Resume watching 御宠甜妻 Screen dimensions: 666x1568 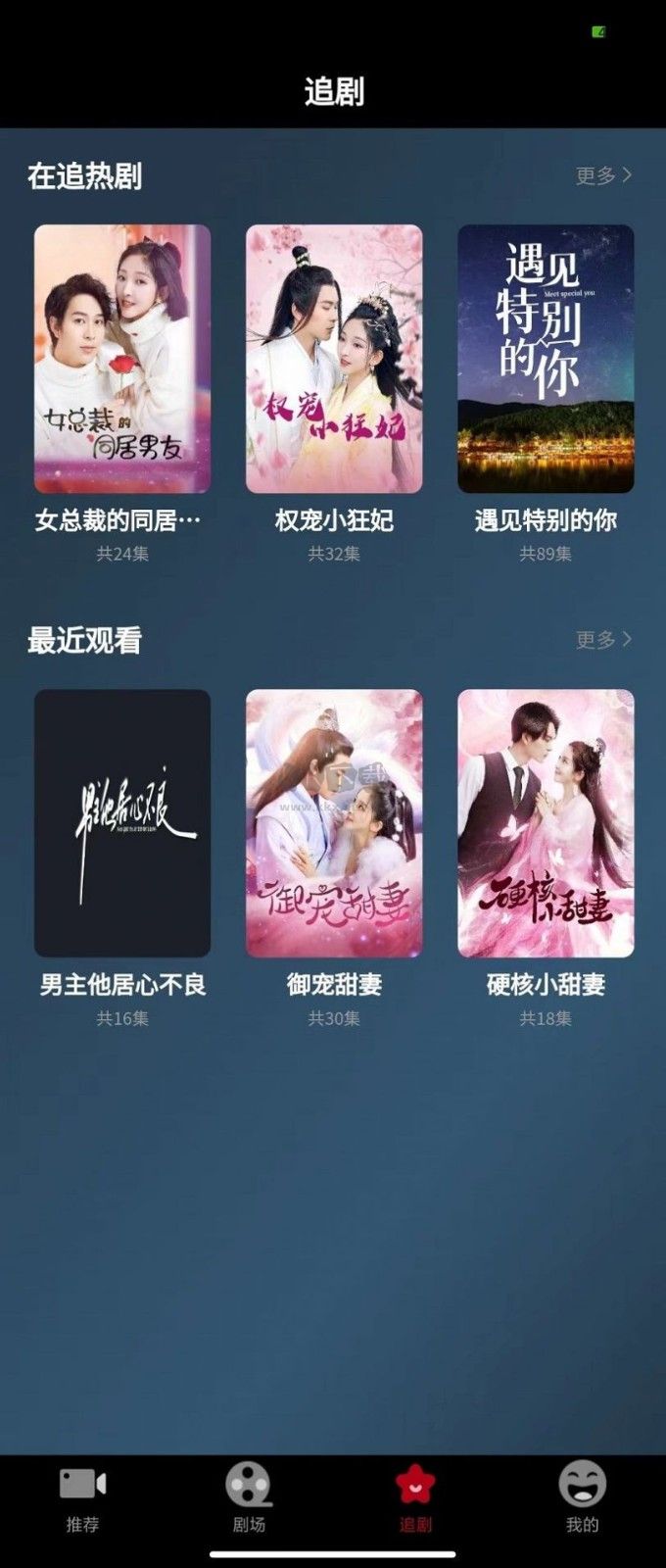(334, 823)
